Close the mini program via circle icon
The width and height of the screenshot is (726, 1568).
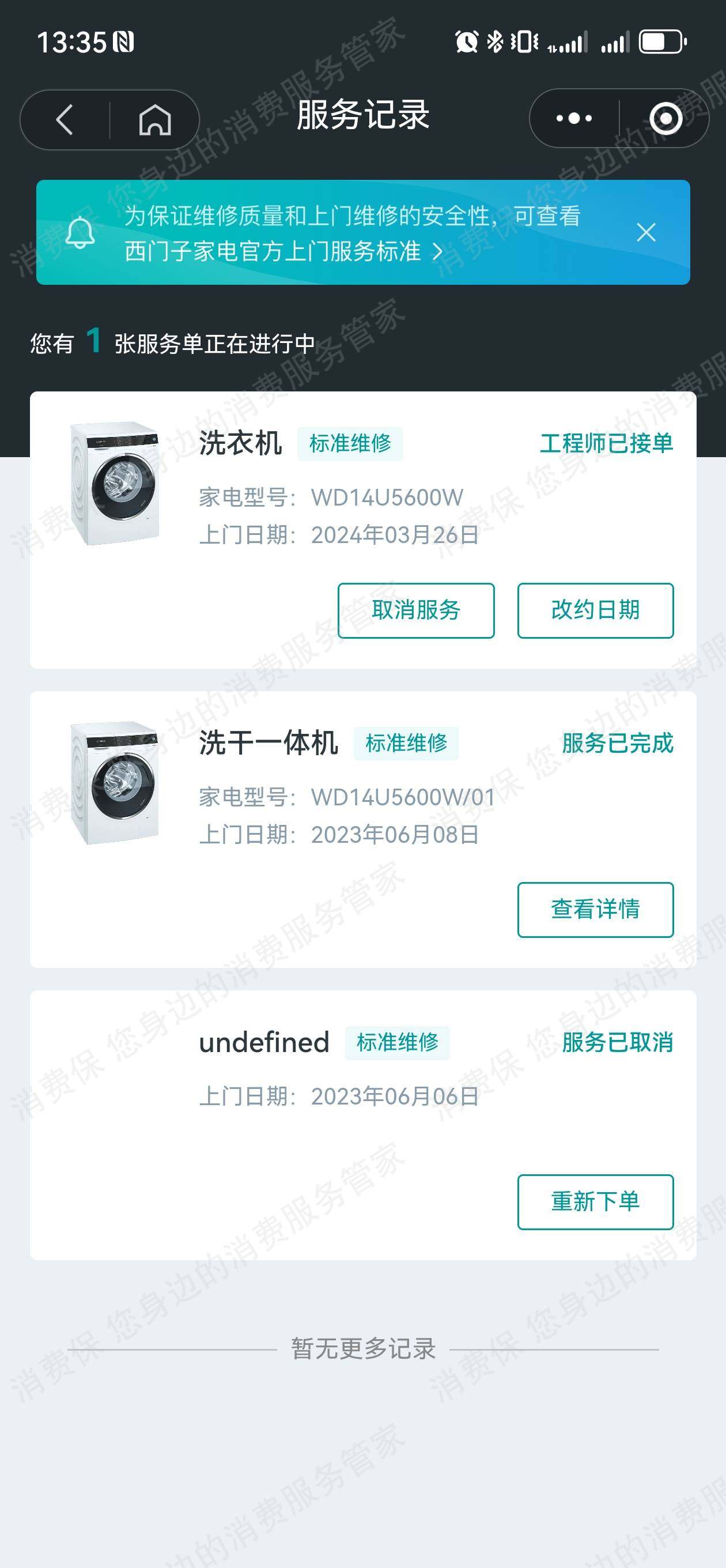point(665,118)
